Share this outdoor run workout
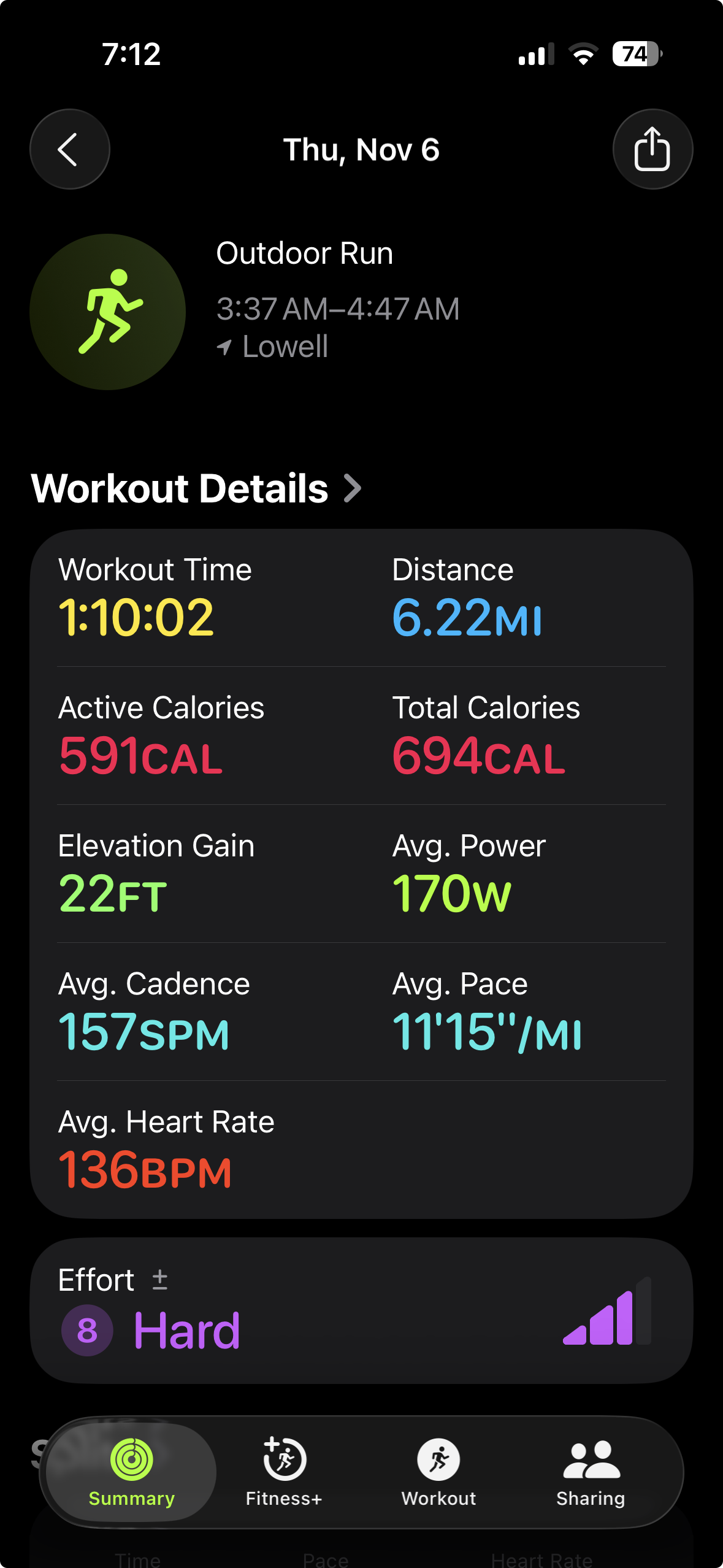Image resolution: width=723 pixels, height=1568 pixels. 652,149
